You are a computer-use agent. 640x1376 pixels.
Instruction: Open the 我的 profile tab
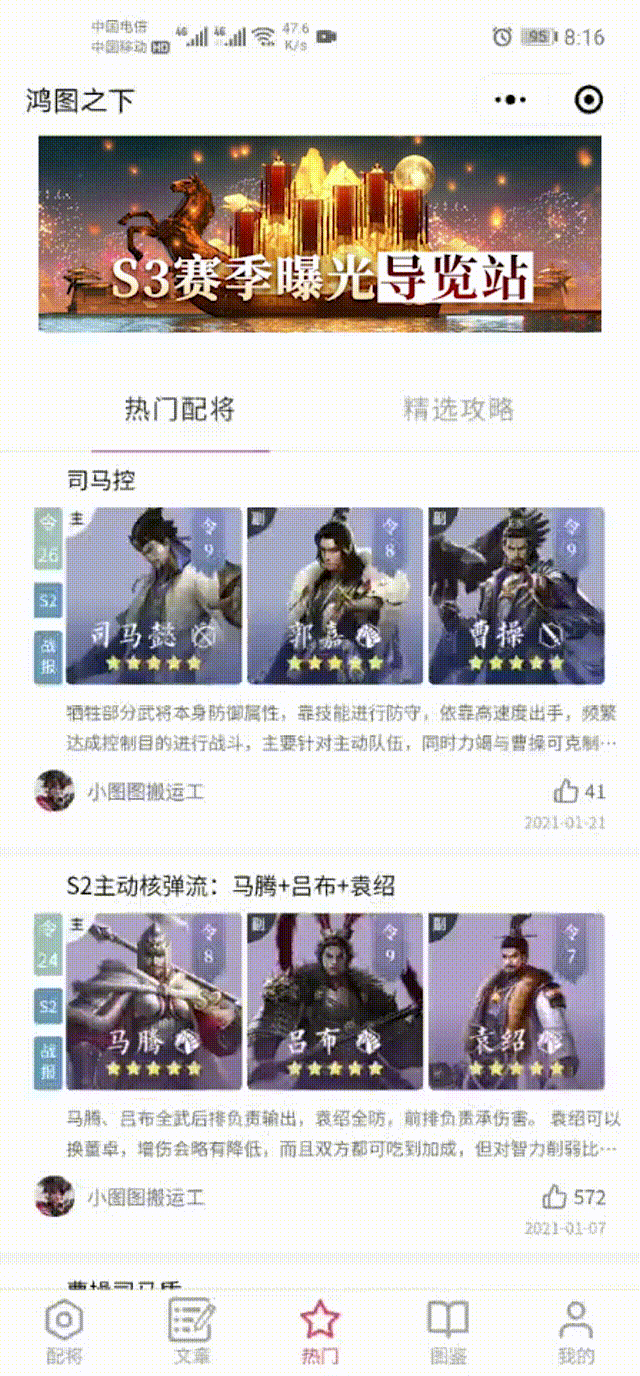coord(575,1333)
